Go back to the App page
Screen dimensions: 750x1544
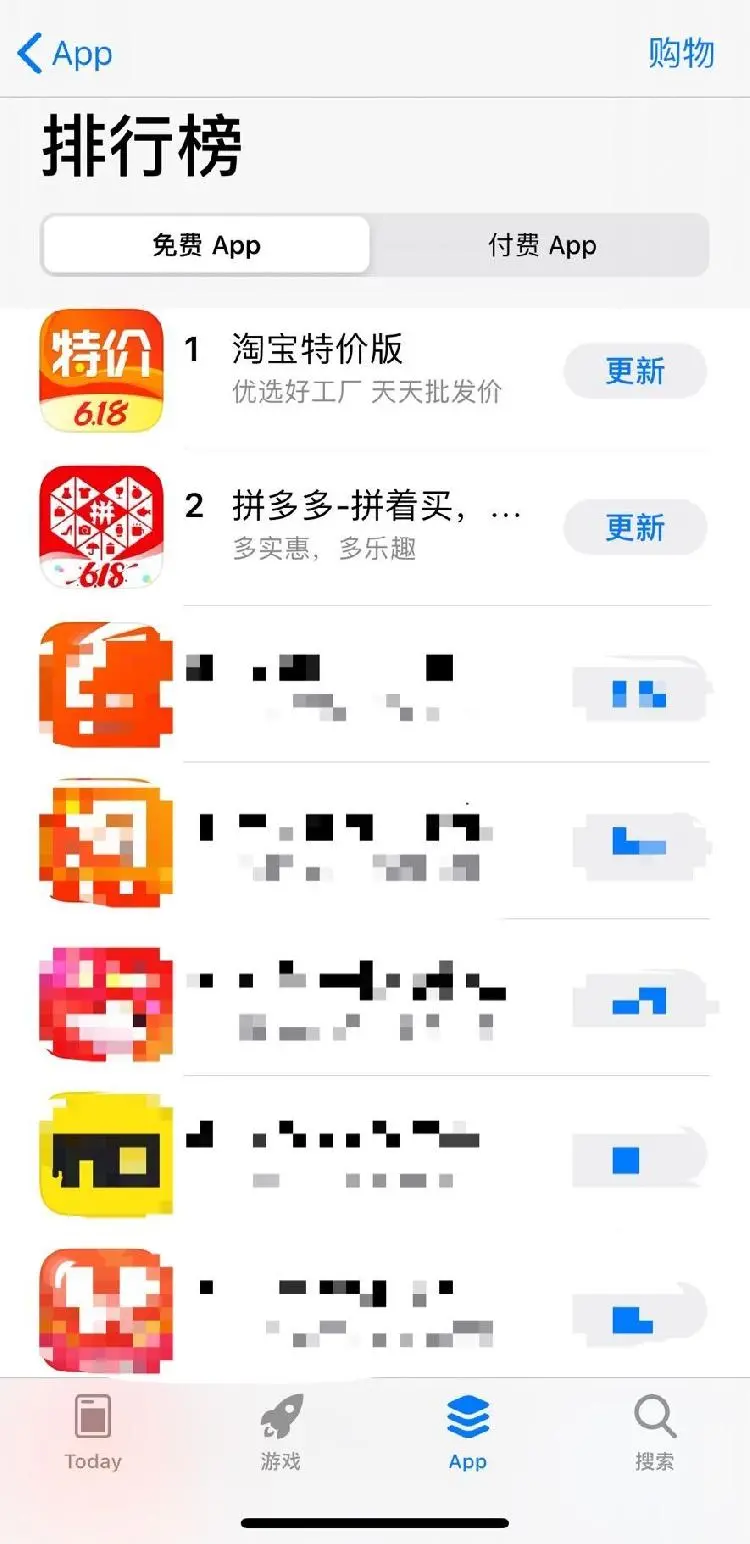65,53
